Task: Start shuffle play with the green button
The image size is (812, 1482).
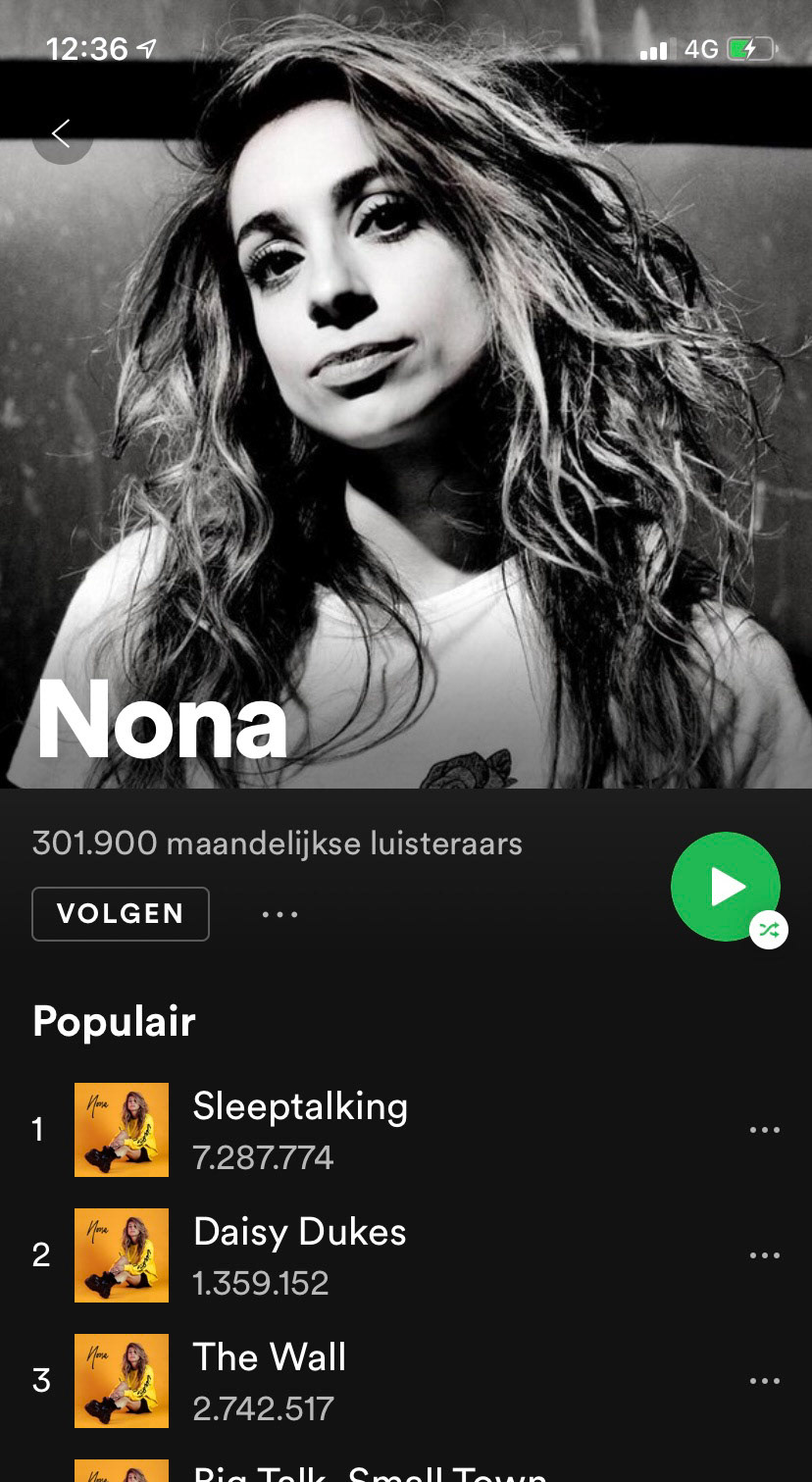Action: pyautogui.click(x=725, y=887)
